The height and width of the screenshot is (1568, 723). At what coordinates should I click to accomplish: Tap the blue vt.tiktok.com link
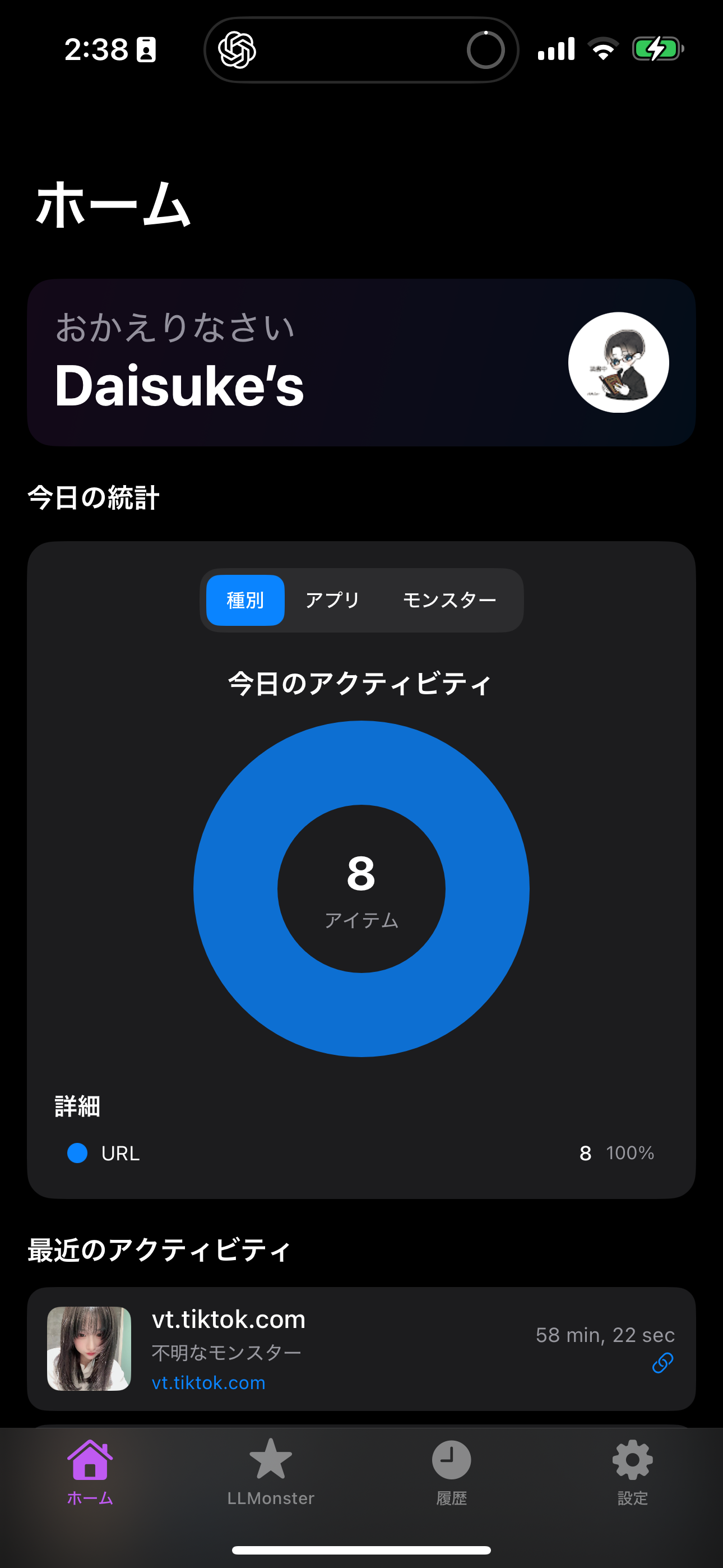(208, 1383)
